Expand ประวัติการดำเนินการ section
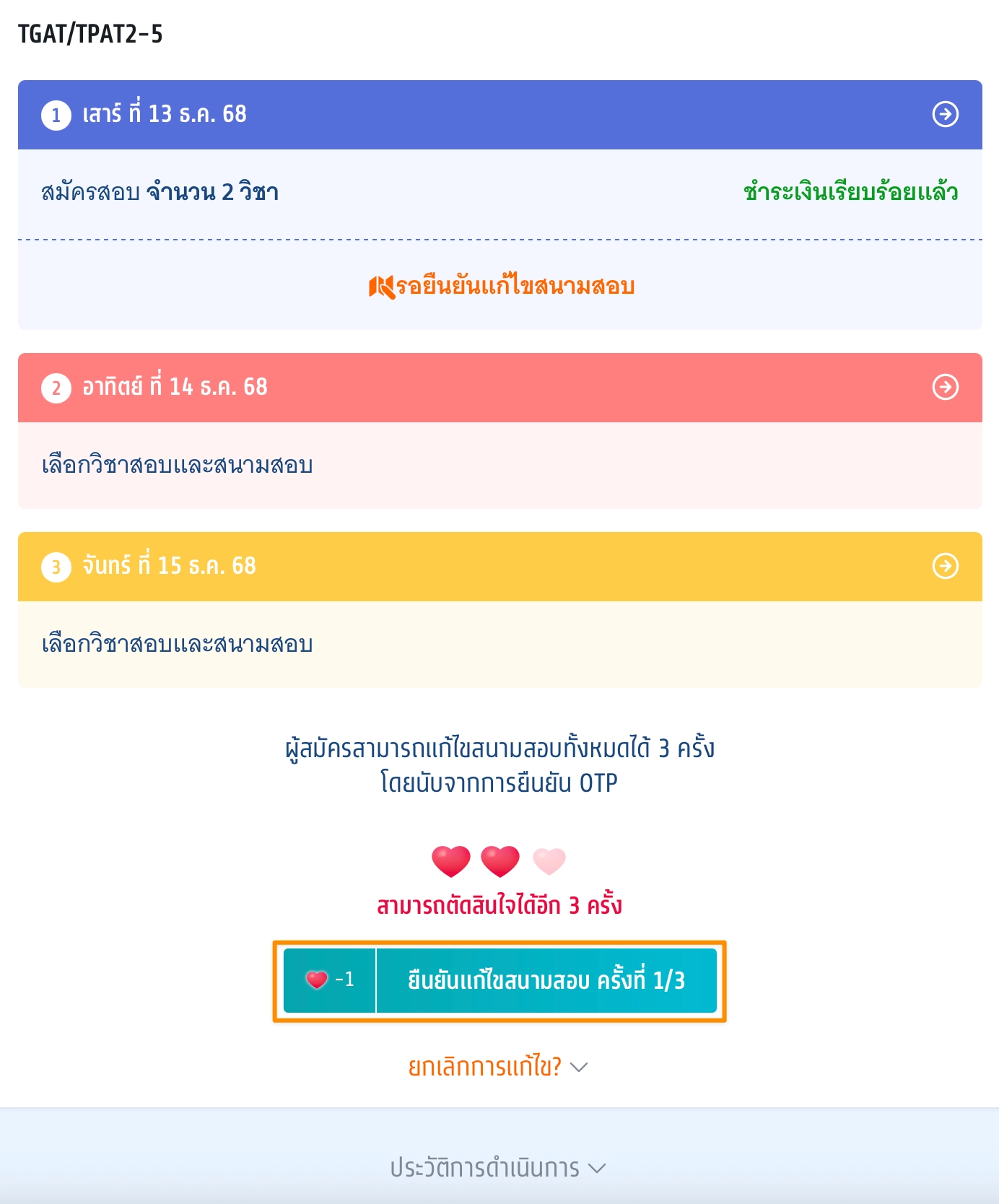999x1204 pixels. coord(498,1167)
